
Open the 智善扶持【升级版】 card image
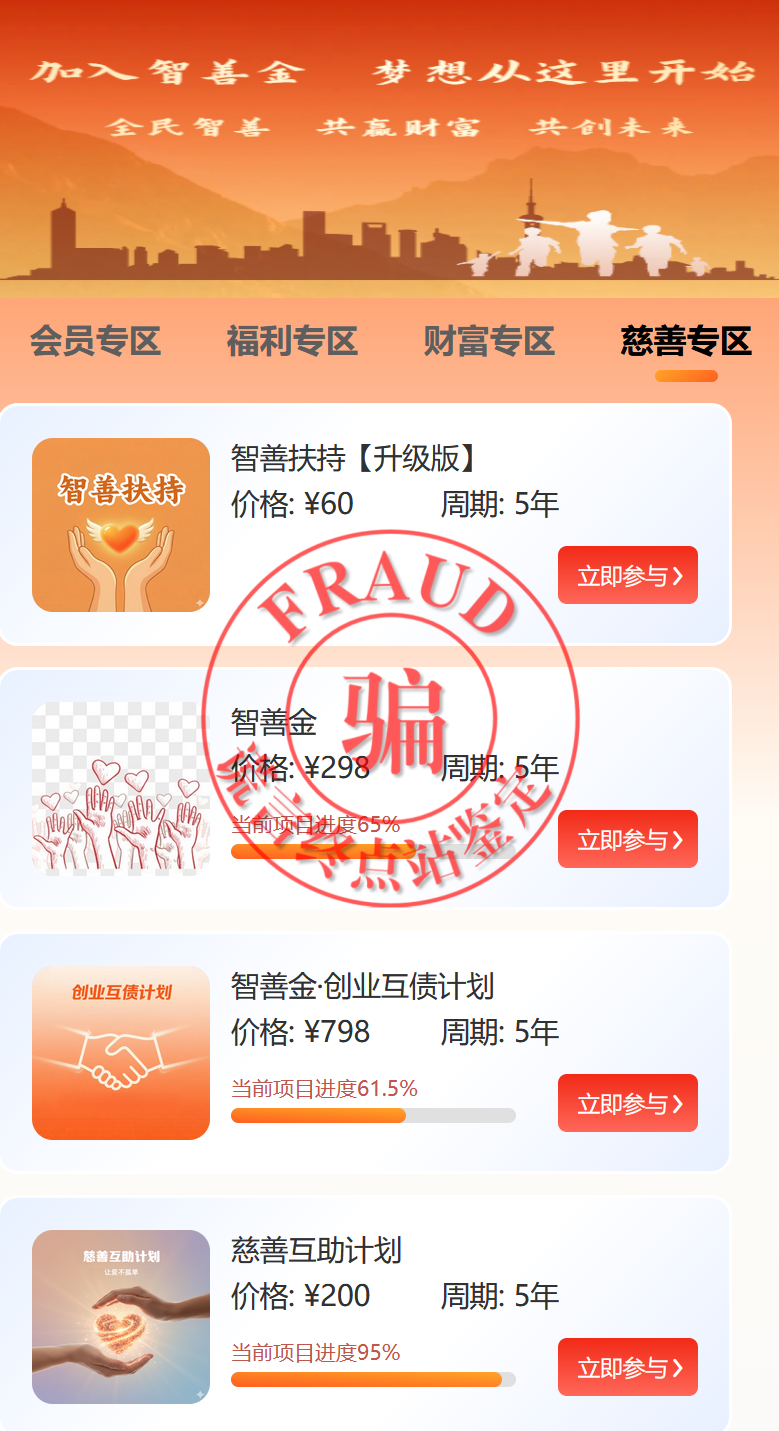121,525
